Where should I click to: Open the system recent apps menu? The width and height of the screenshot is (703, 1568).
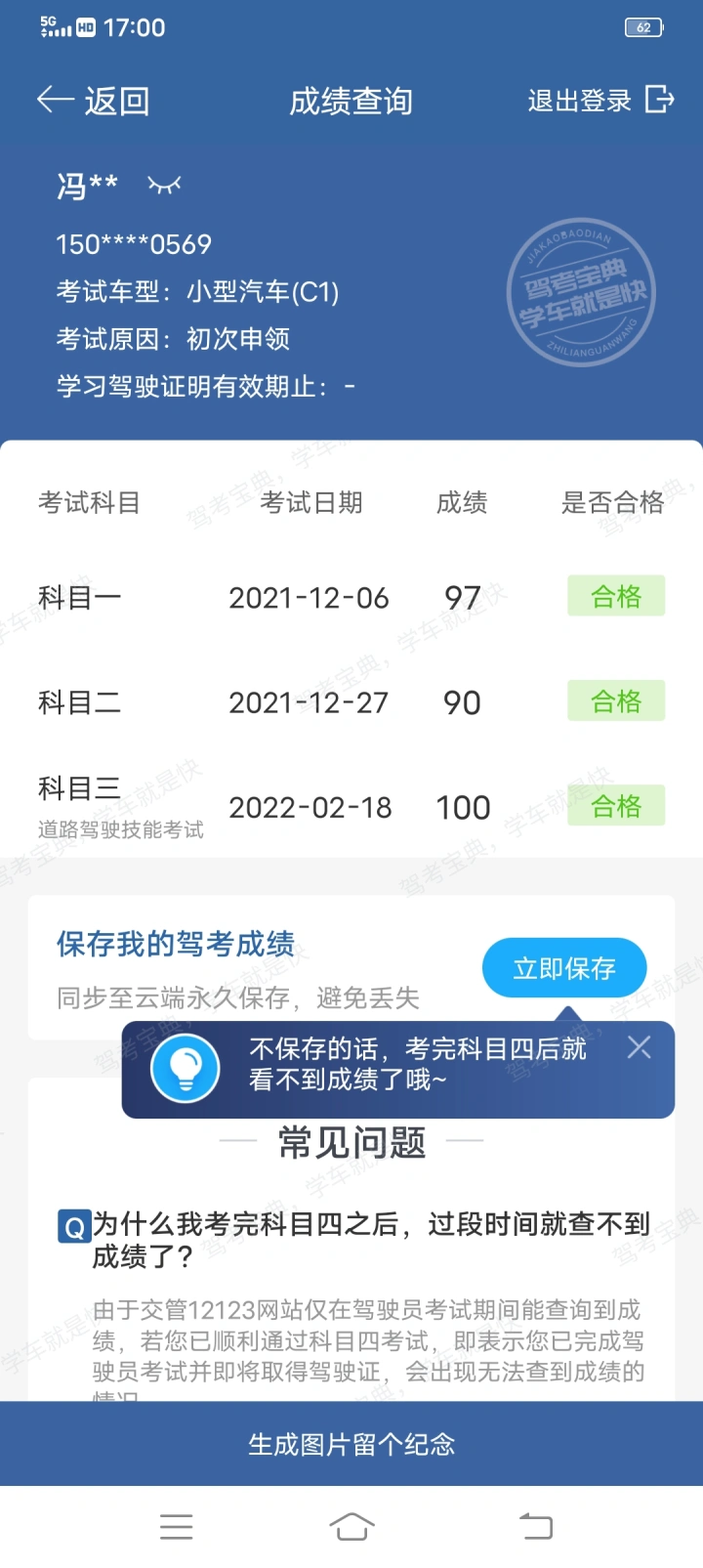tap(176, 1526)
